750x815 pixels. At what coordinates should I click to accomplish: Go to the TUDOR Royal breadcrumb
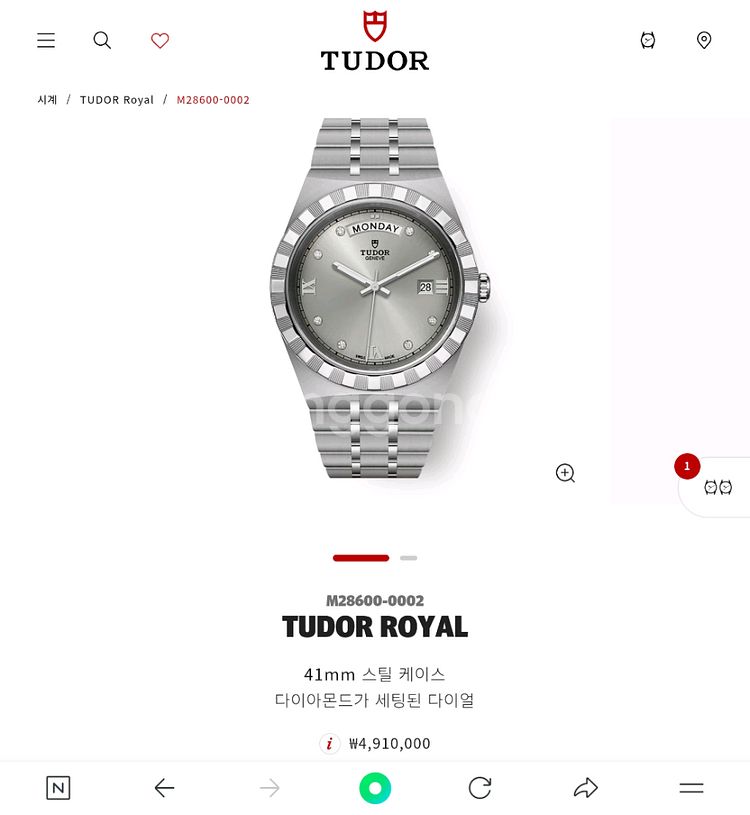tap(117, 100)
